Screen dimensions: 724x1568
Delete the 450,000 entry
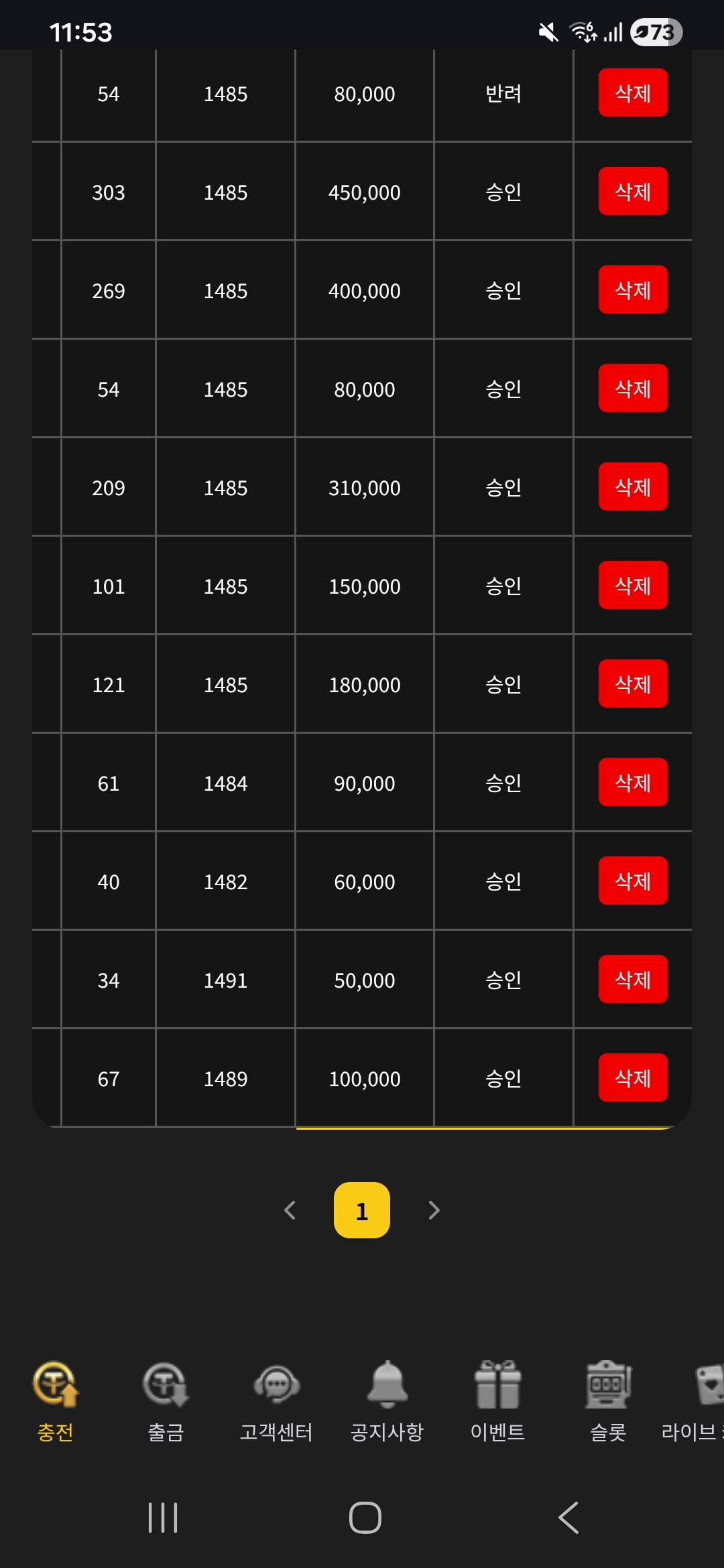632,191
